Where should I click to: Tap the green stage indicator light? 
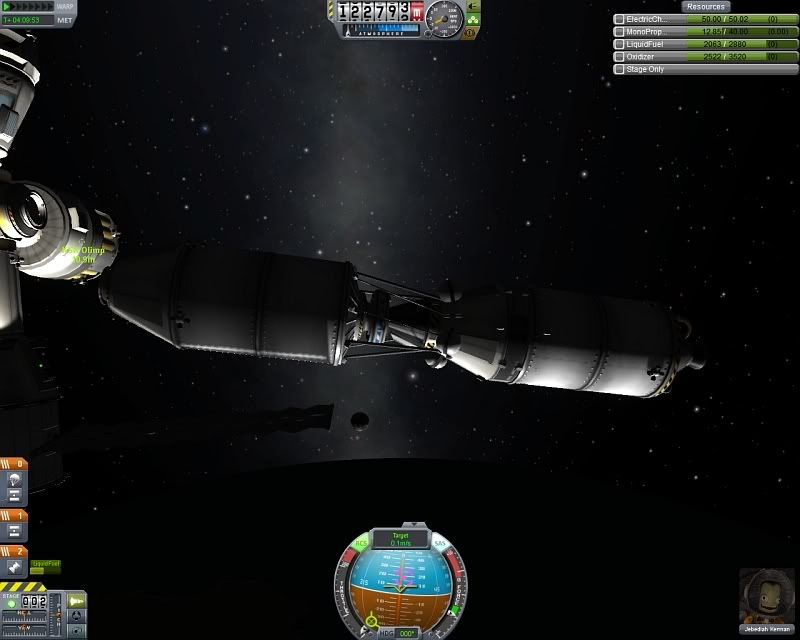coord(11,603)
